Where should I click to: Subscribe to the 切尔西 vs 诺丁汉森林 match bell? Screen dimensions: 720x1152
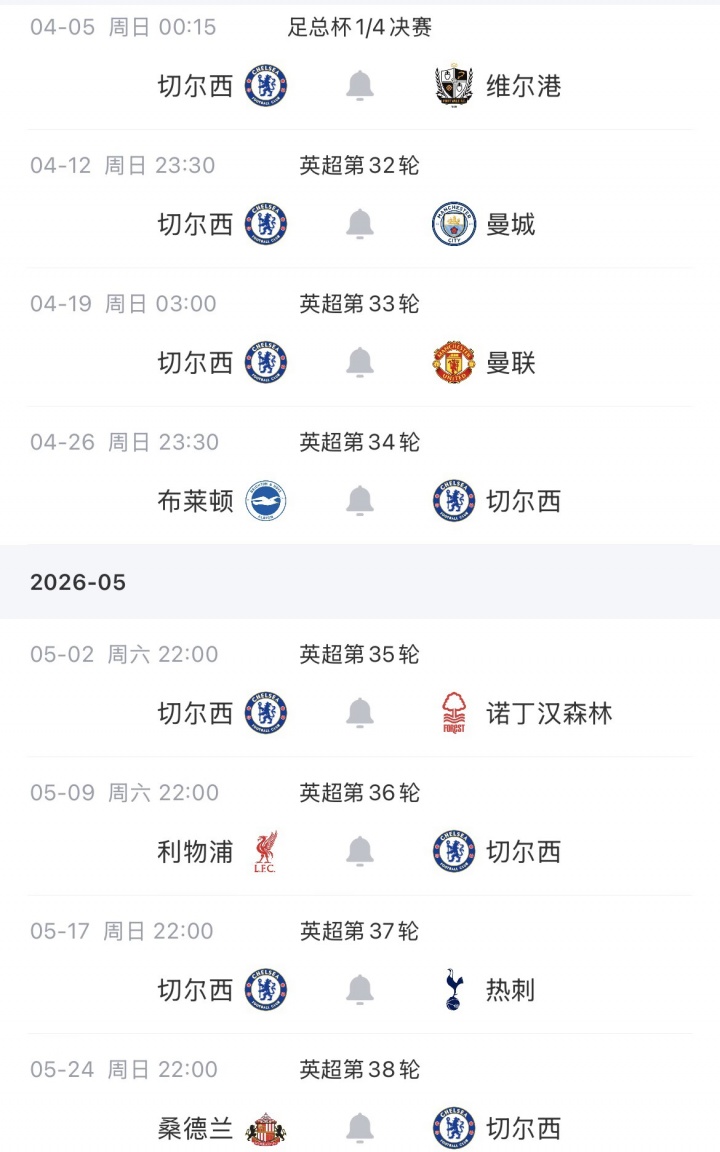coord(360,713)
